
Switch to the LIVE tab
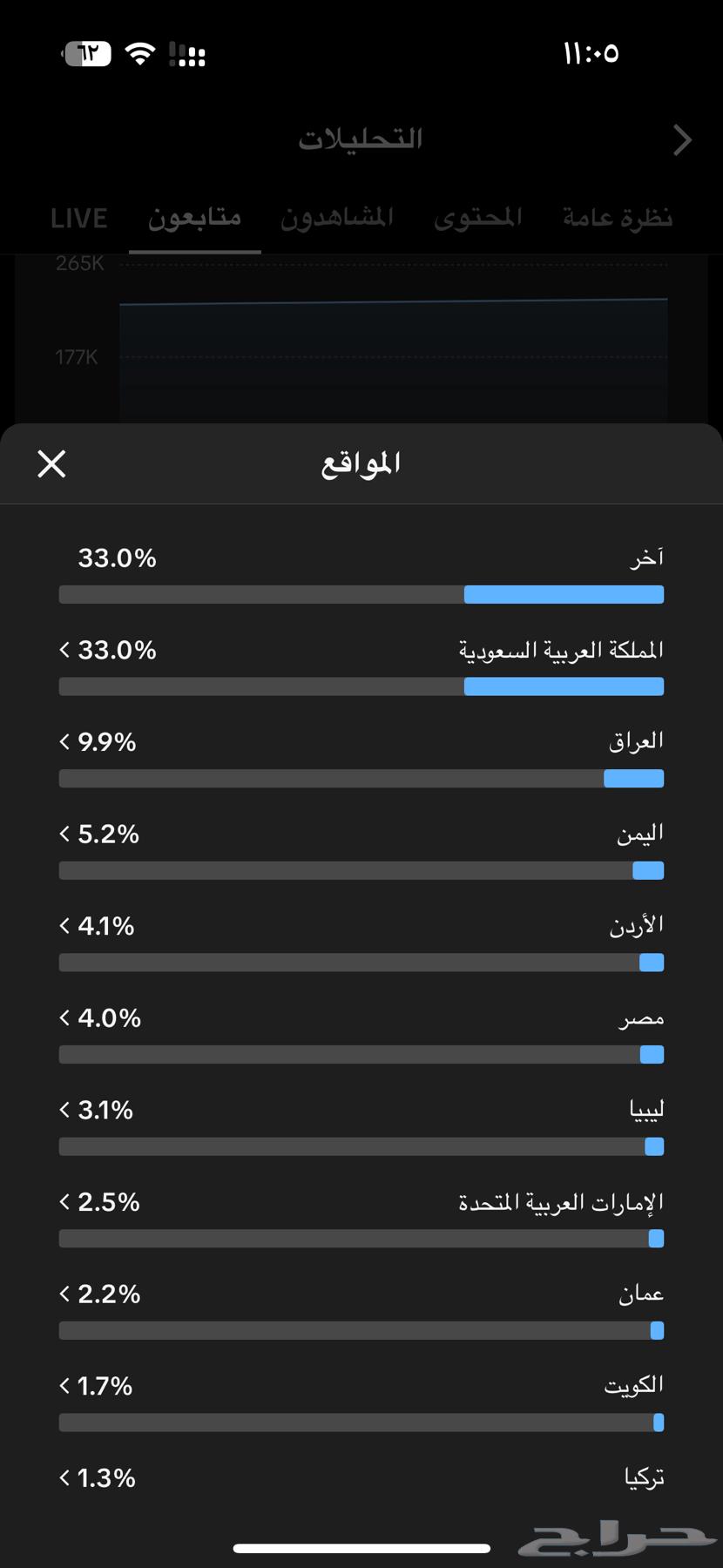[x=78, y=219]
